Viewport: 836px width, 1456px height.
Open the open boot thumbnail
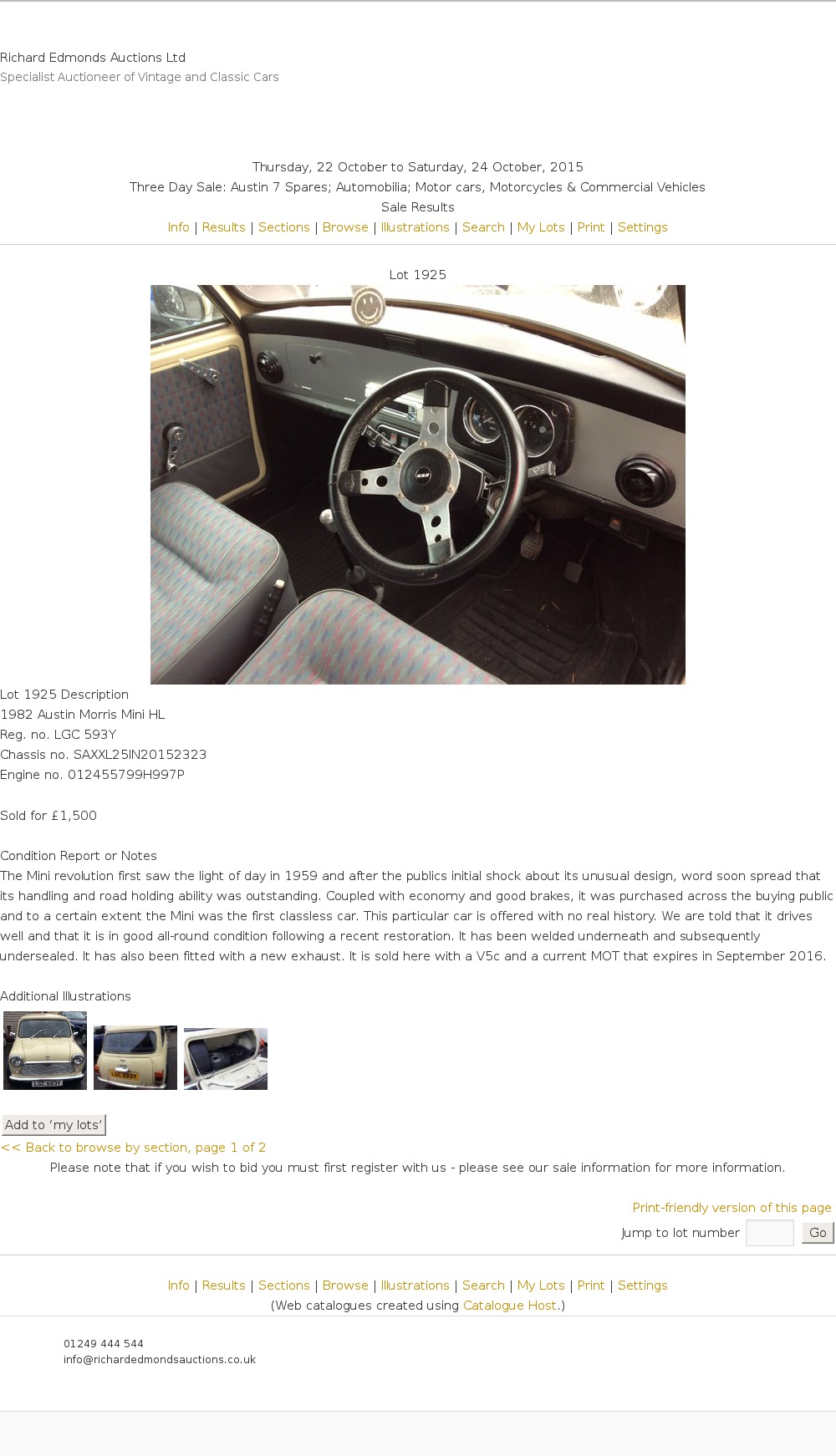click(226, 1059)
